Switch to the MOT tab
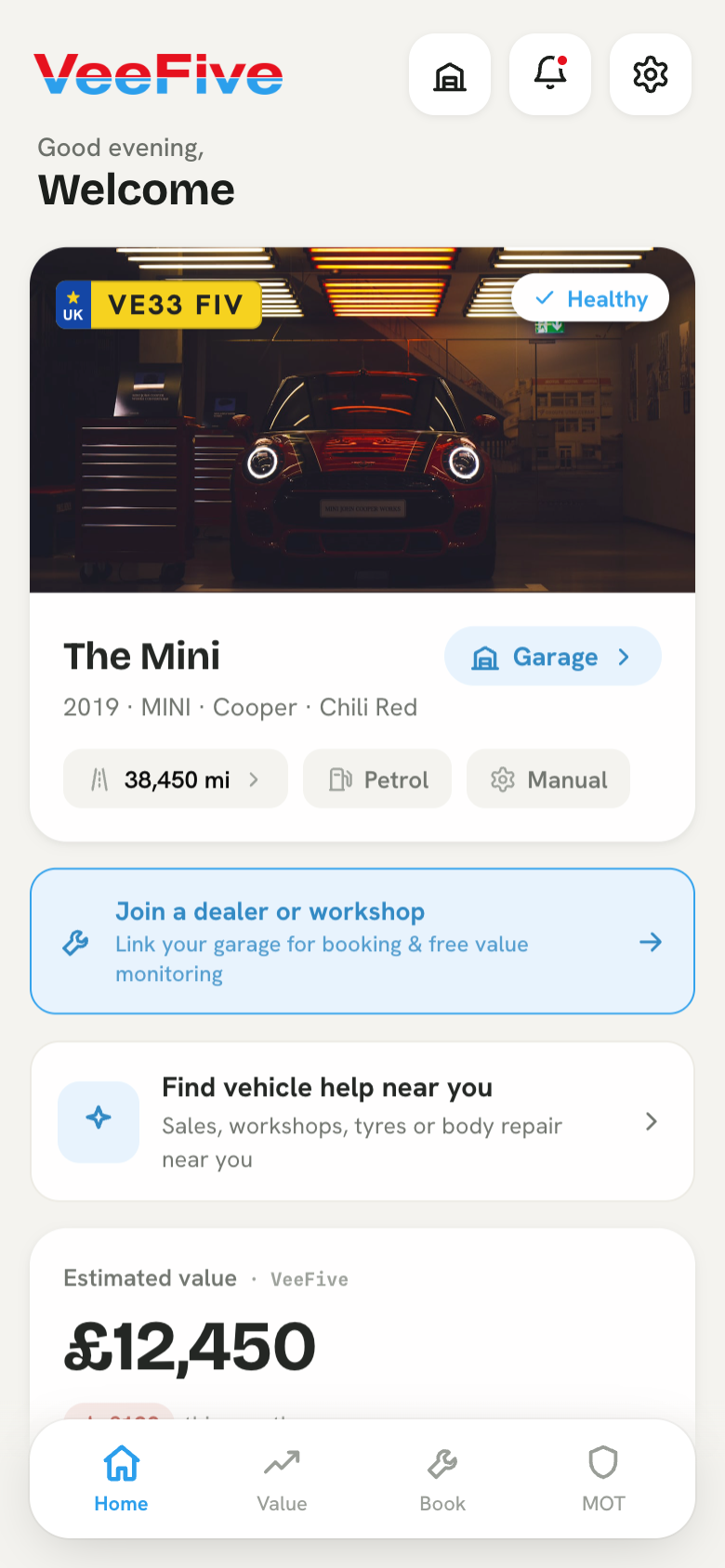The width and height of the screenshot is (725, 1568). 603,1479
